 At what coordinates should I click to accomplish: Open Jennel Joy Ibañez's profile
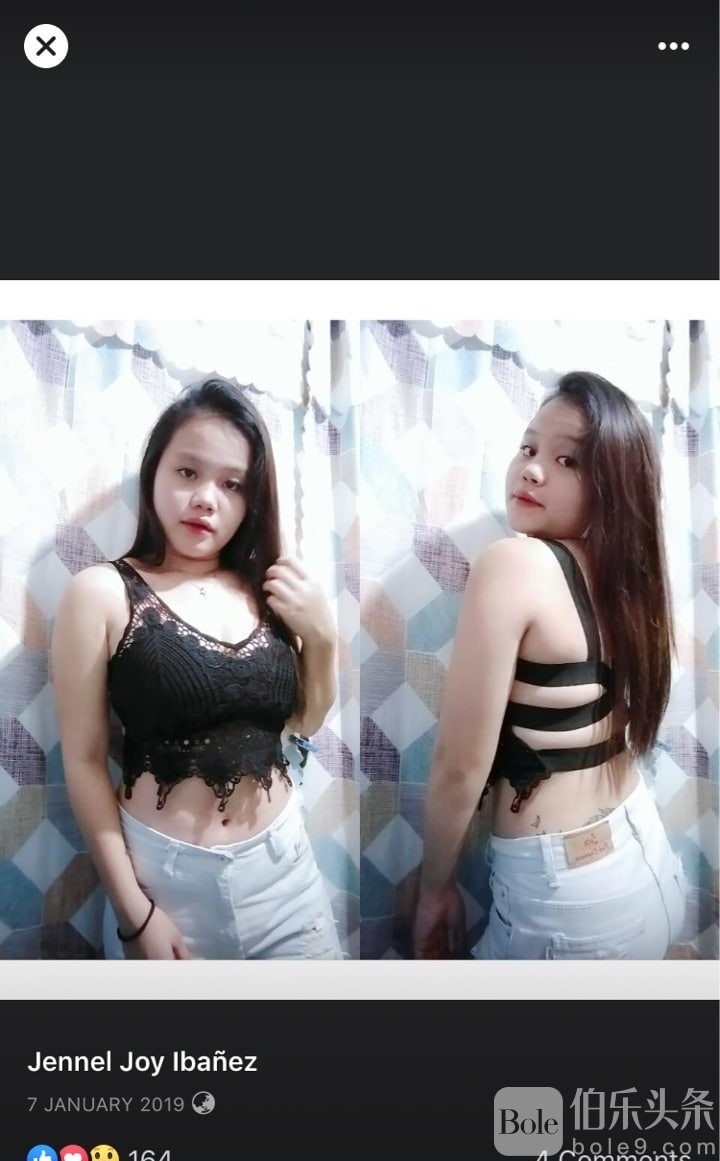142,1062
